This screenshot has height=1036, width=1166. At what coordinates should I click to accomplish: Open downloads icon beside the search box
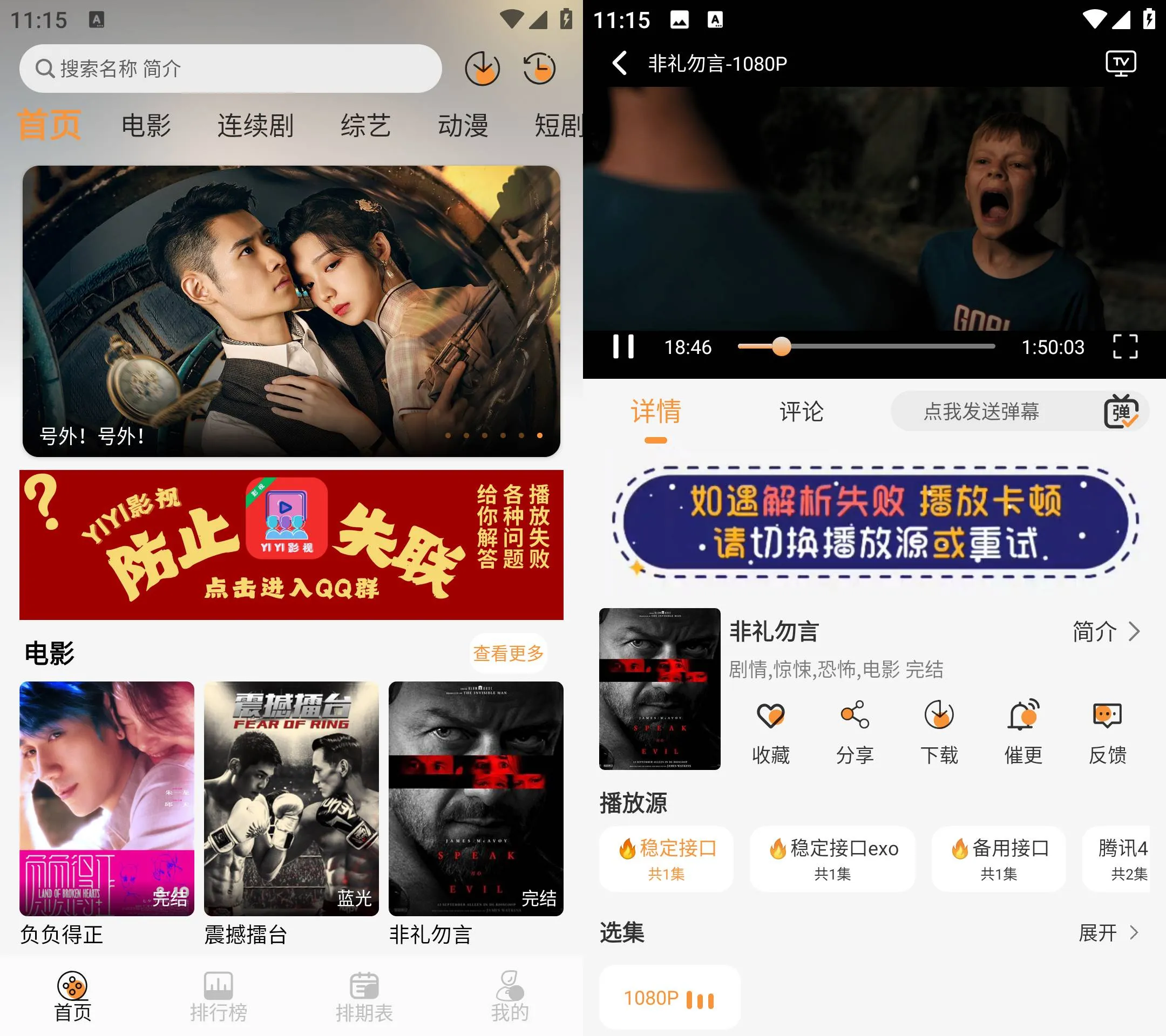482,69
